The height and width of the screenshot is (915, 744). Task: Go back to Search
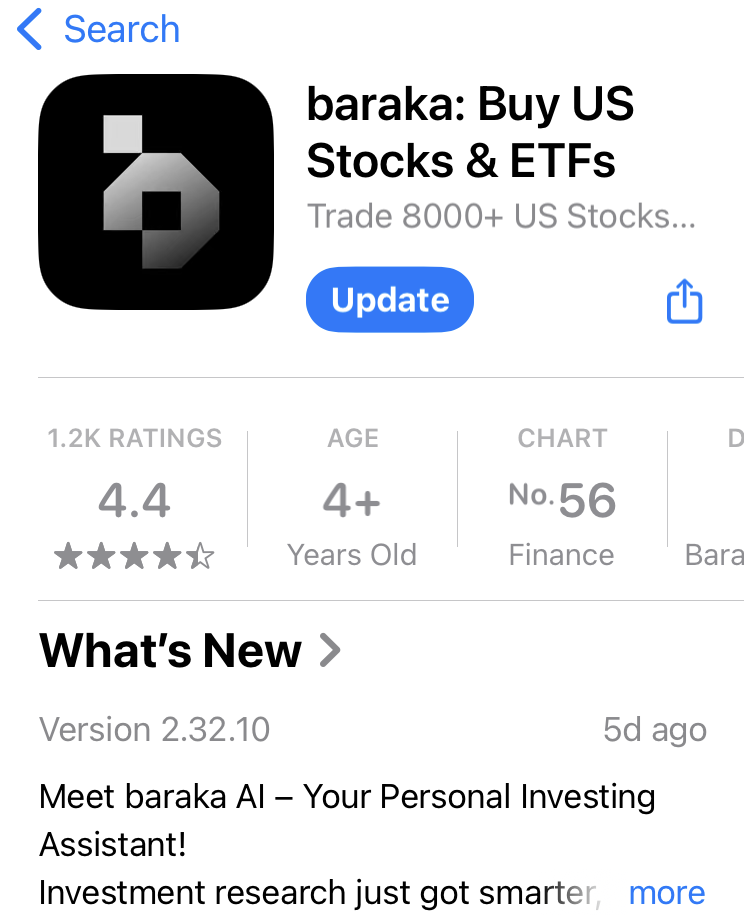pyautogui.click(x=98, y=29)
